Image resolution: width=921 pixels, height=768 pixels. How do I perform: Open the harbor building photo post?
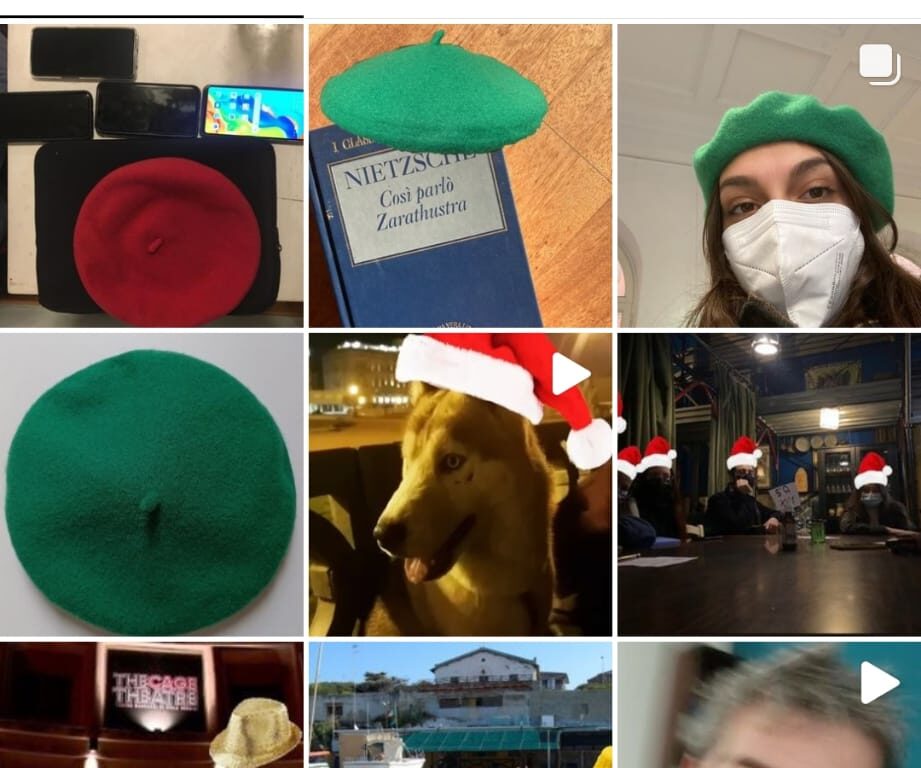click(460, 705)
